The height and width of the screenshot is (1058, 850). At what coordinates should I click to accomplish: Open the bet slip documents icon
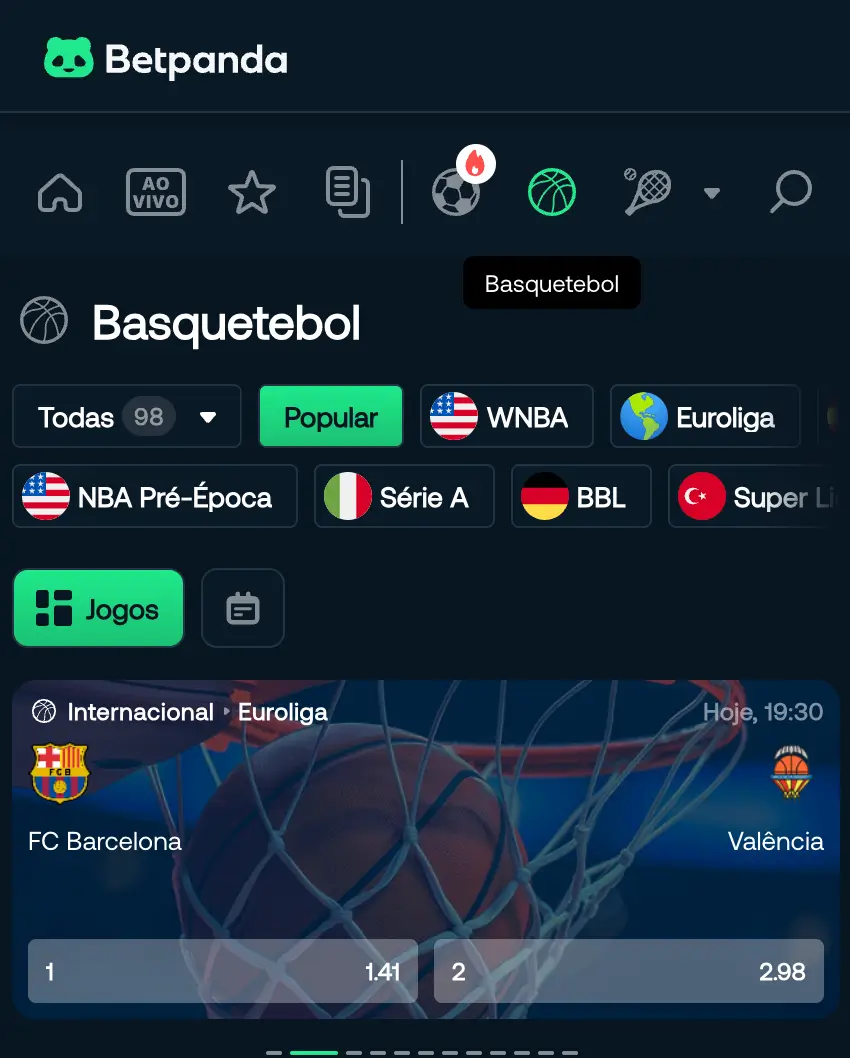(347, 192)
